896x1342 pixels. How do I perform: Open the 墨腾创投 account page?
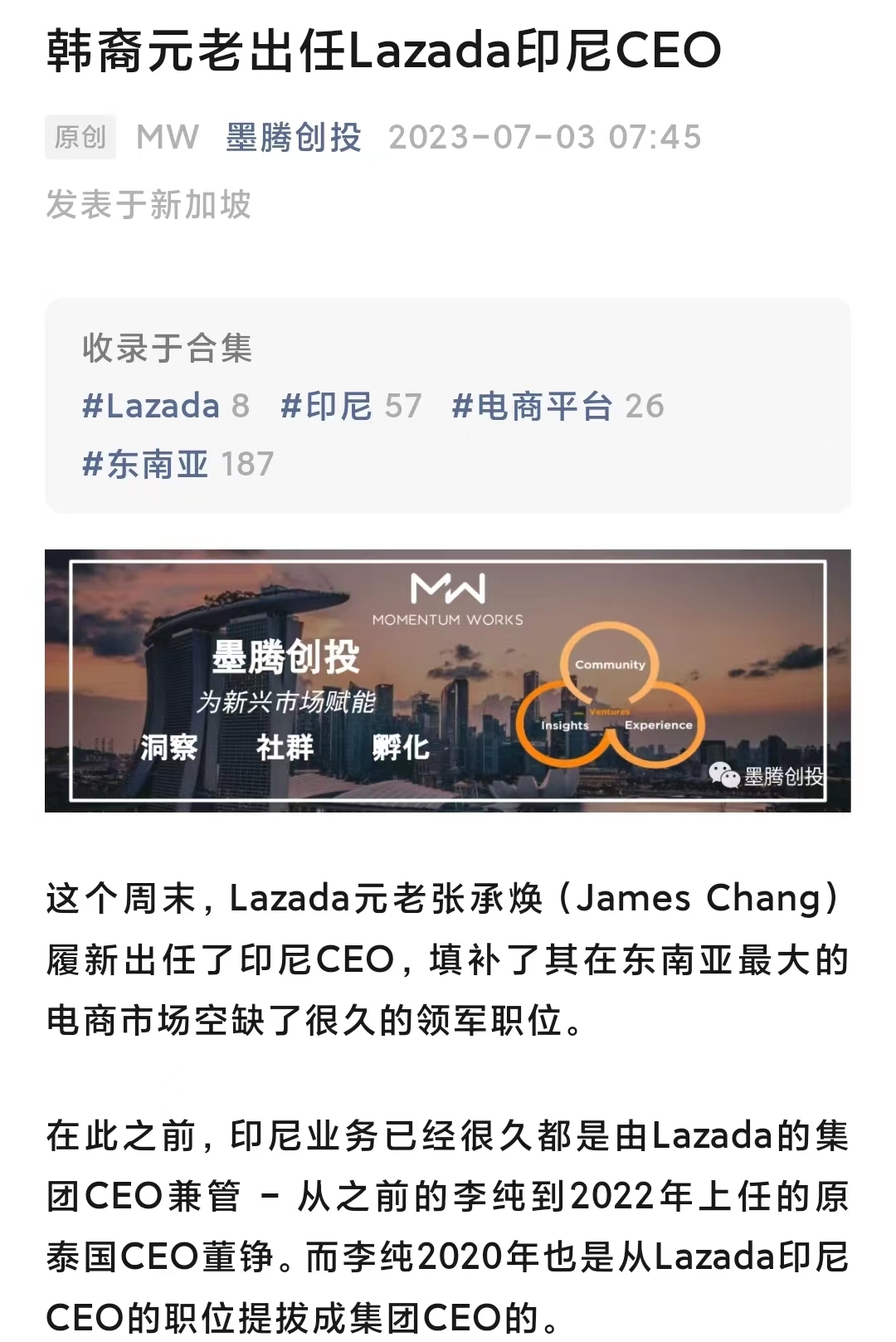293,137
